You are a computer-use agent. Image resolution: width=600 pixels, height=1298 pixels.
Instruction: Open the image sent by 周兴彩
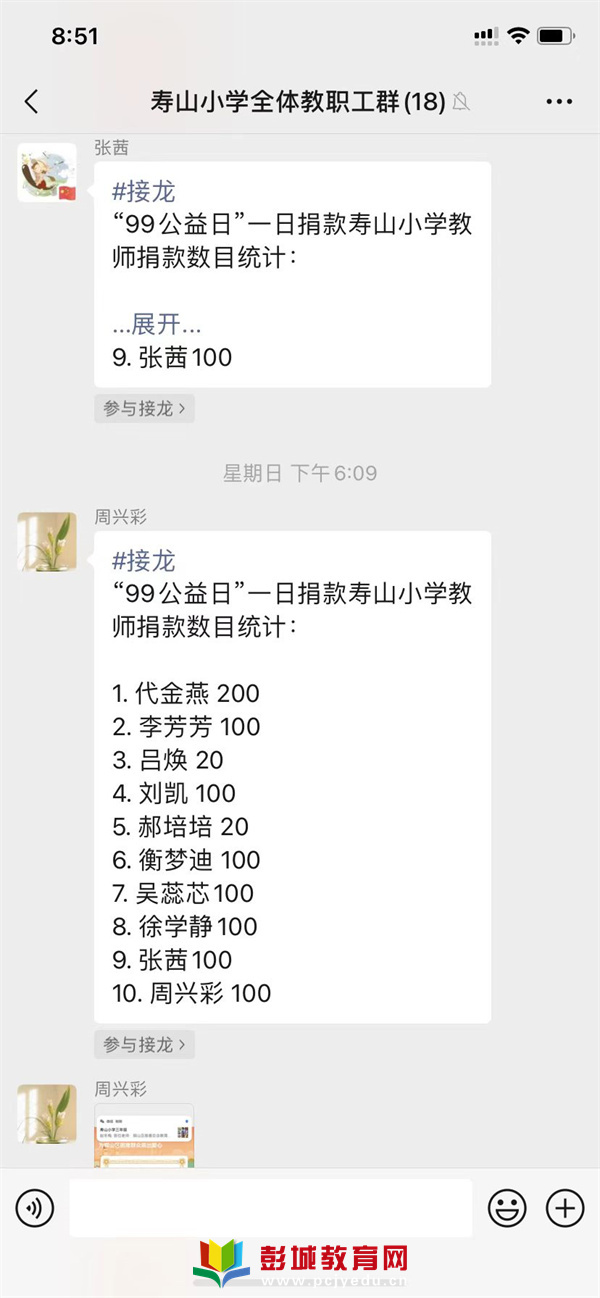tap(144, 1135)
